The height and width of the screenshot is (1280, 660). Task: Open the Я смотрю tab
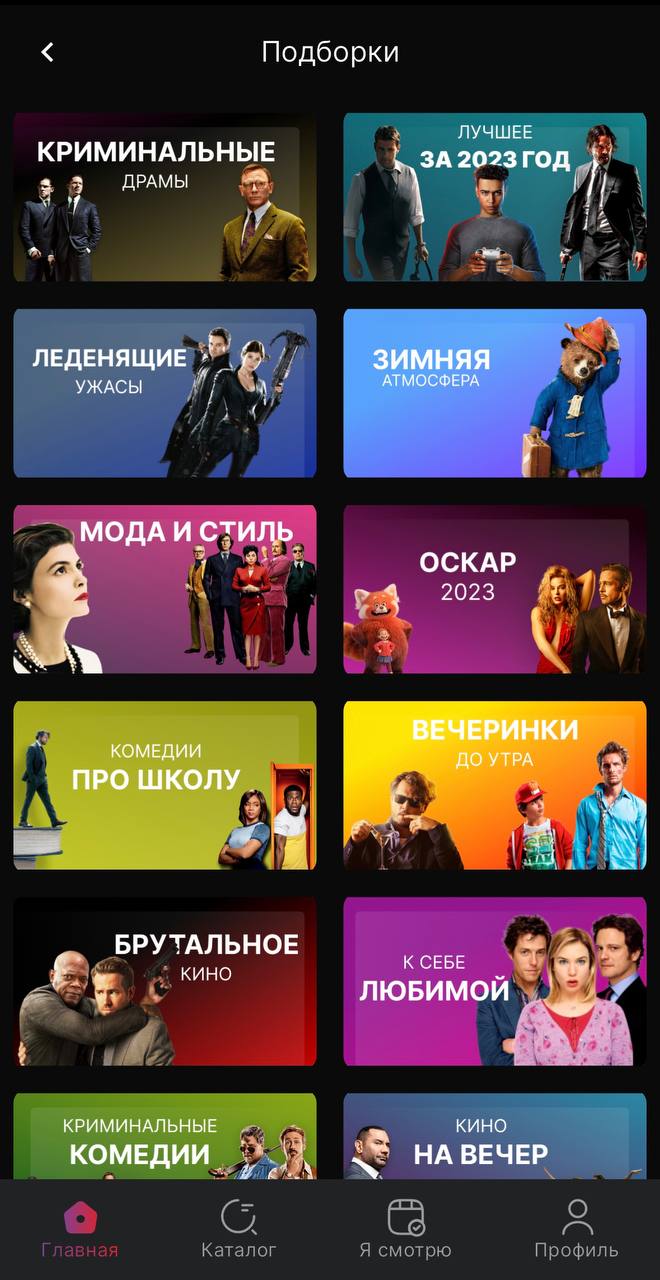click(405, 1230)
